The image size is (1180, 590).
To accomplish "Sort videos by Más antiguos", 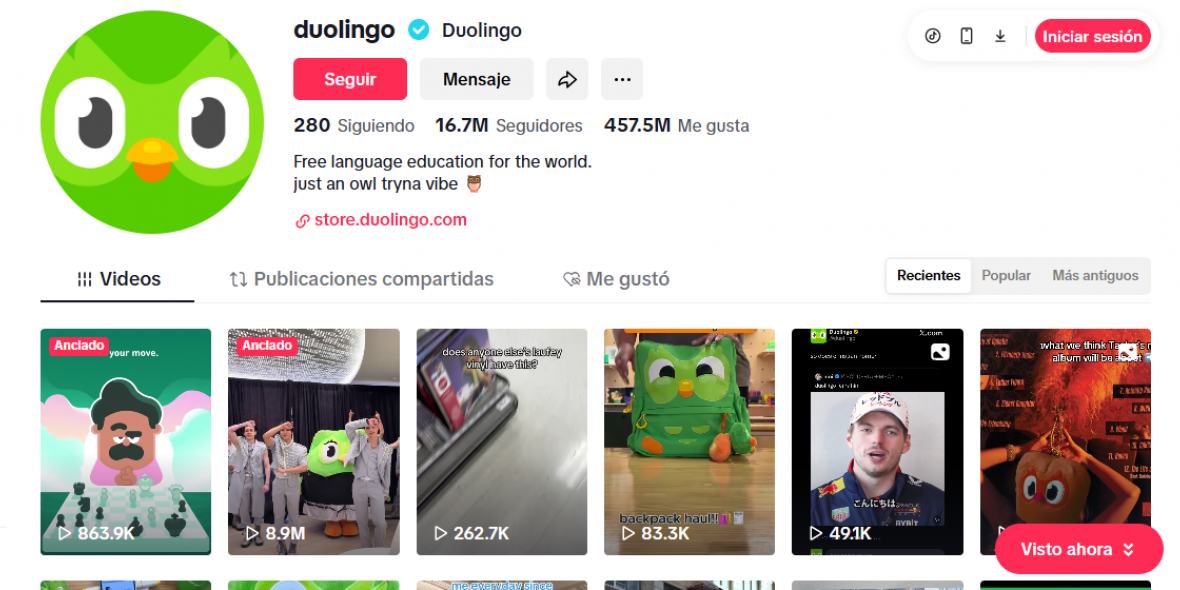I will point(1095,276).
